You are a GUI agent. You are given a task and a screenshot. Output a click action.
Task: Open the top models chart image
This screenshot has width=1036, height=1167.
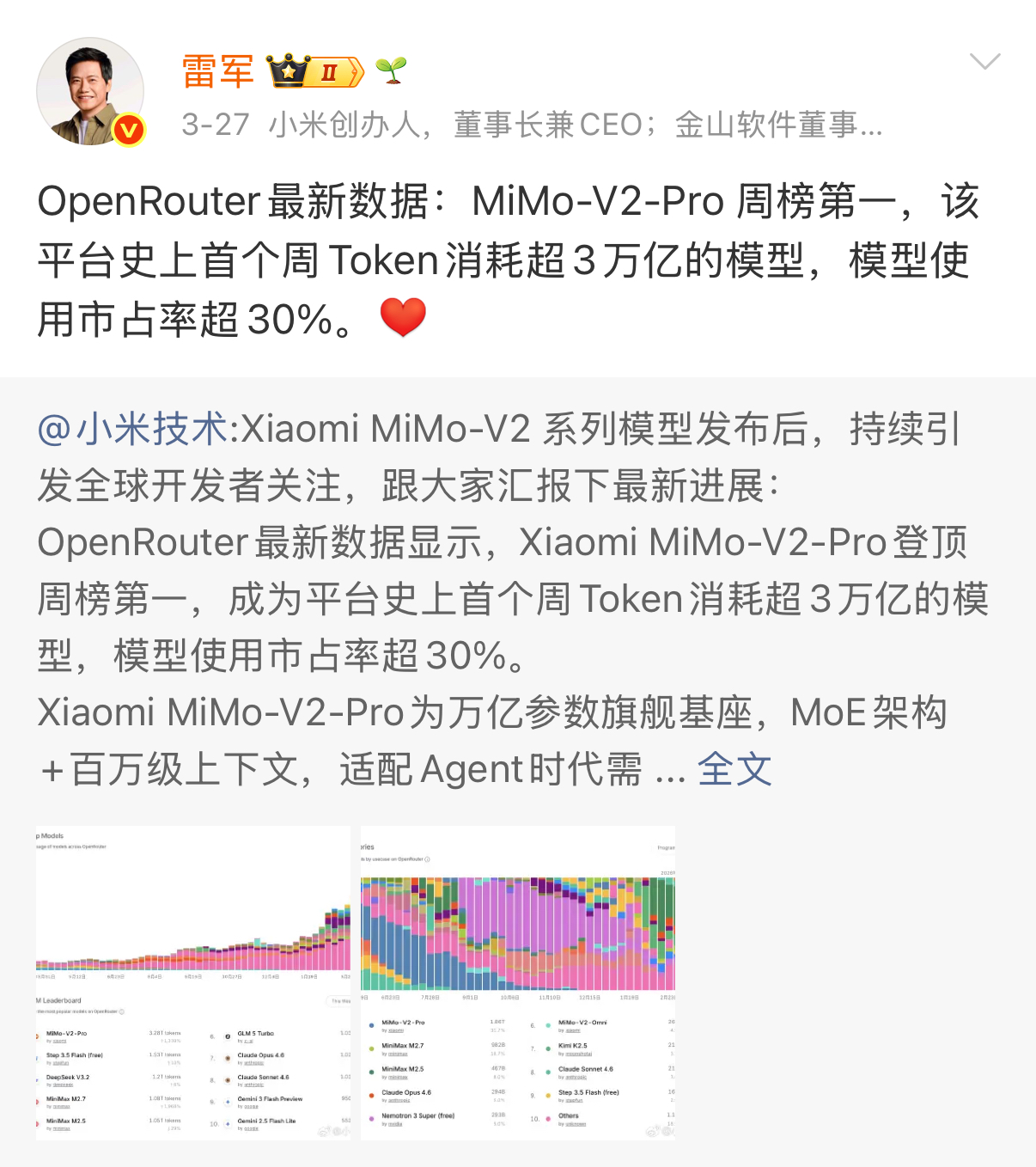coord(193,983)
